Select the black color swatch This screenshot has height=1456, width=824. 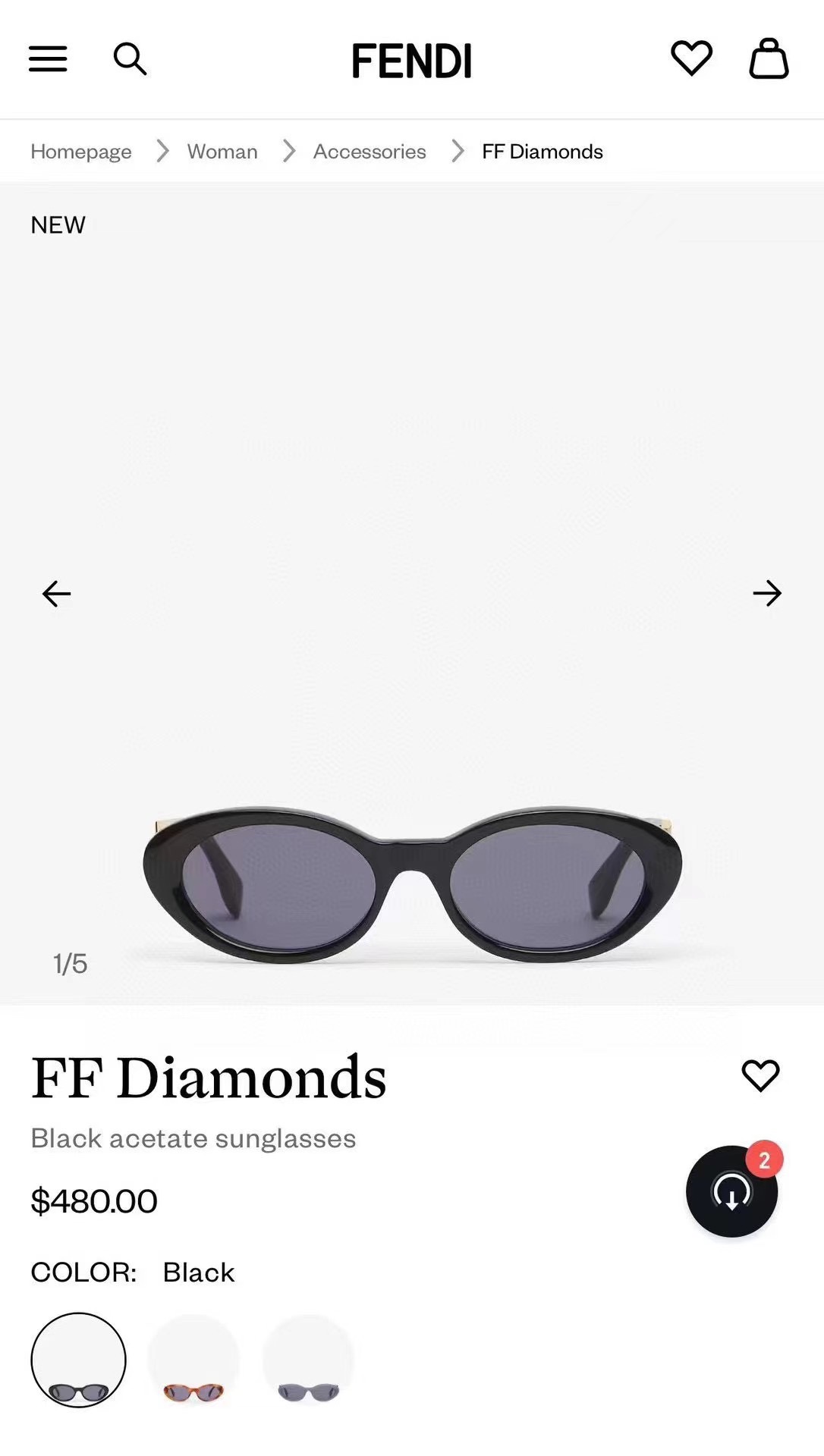(x=78, y=1360)
